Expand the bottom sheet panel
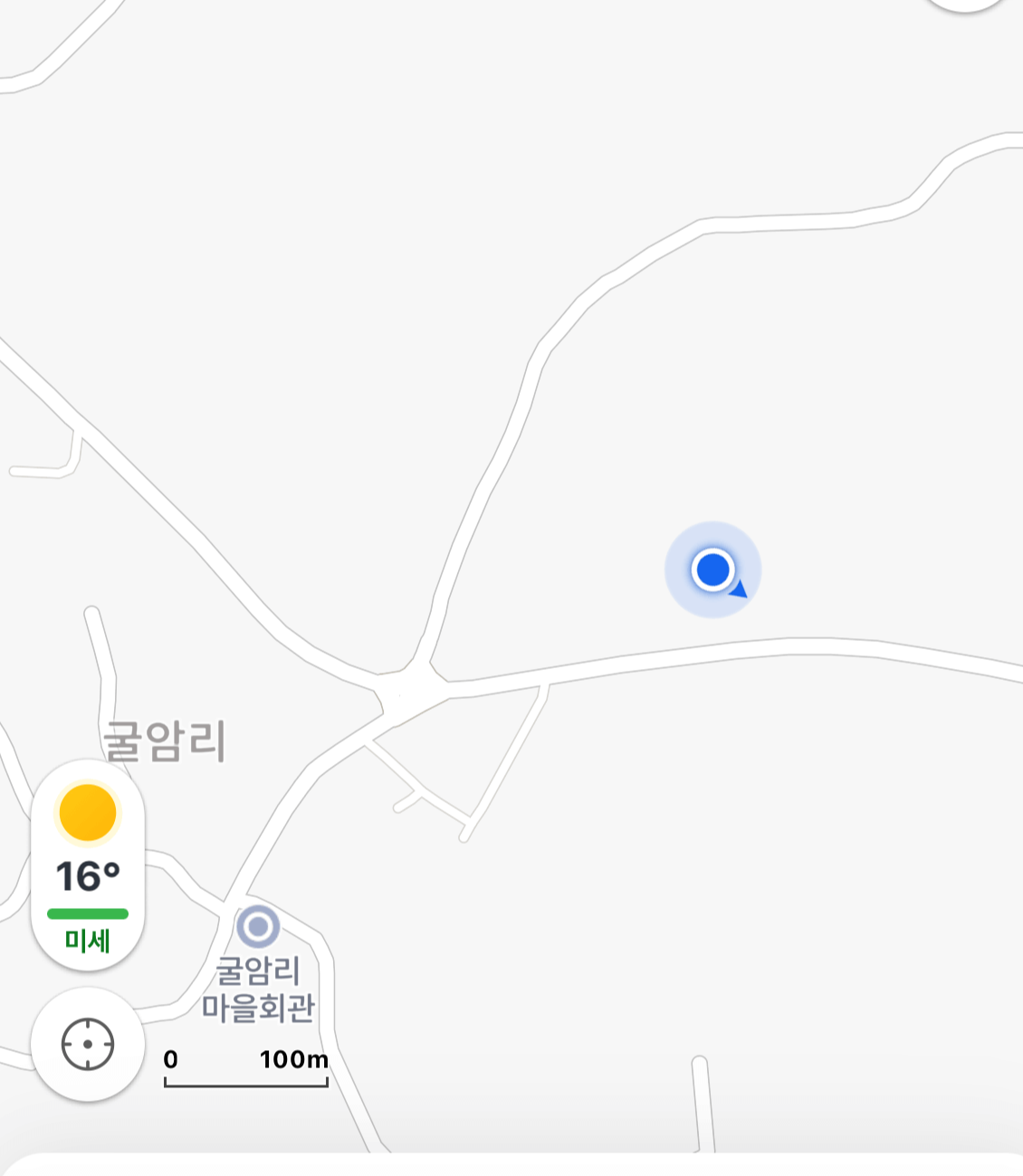The image size is (1023, 1176). point(511,1168)
